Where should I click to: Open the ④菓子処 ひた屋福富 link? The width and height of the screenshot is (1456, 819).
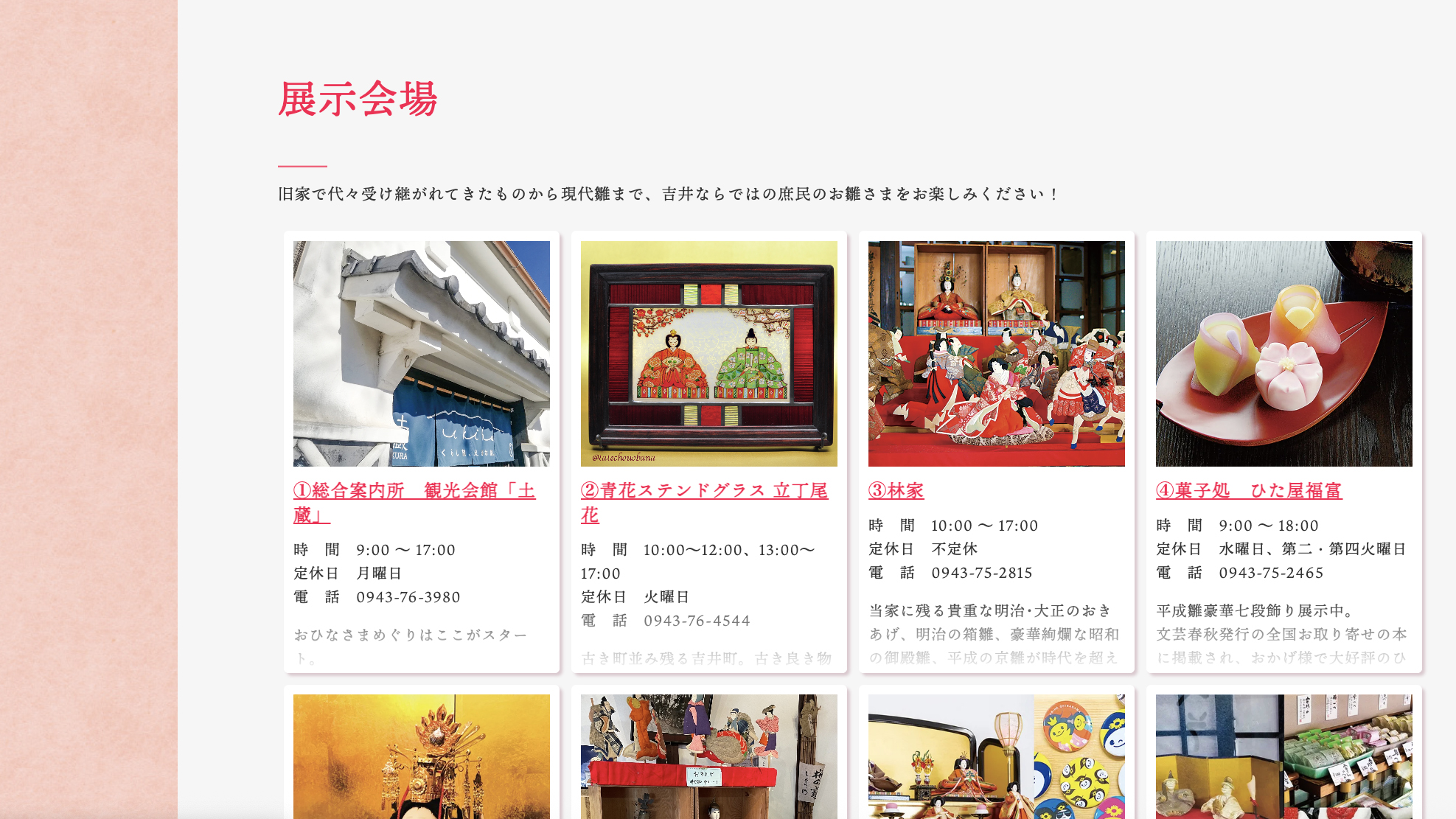coord(1248,491)
